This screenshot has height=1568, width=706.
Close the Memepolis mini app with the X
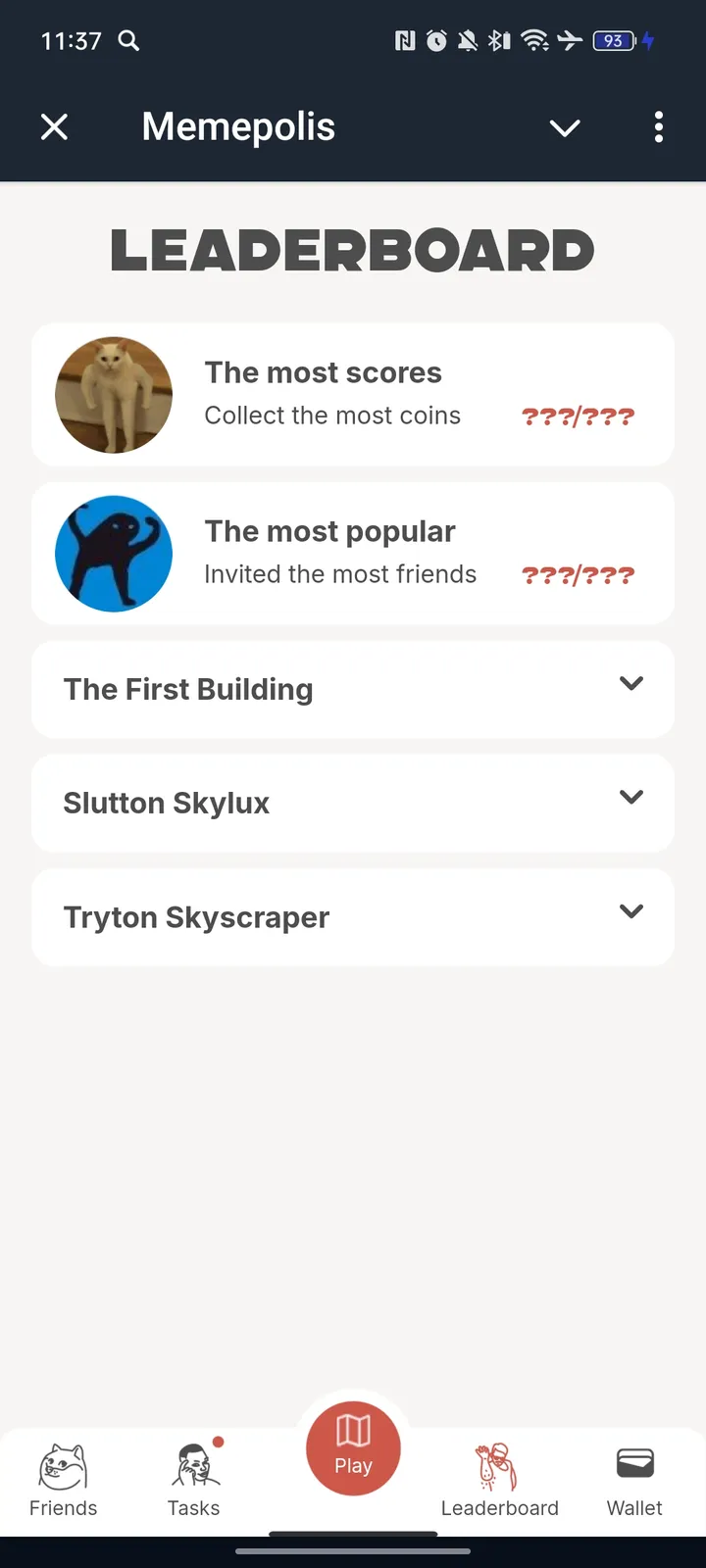click(55, 127)
